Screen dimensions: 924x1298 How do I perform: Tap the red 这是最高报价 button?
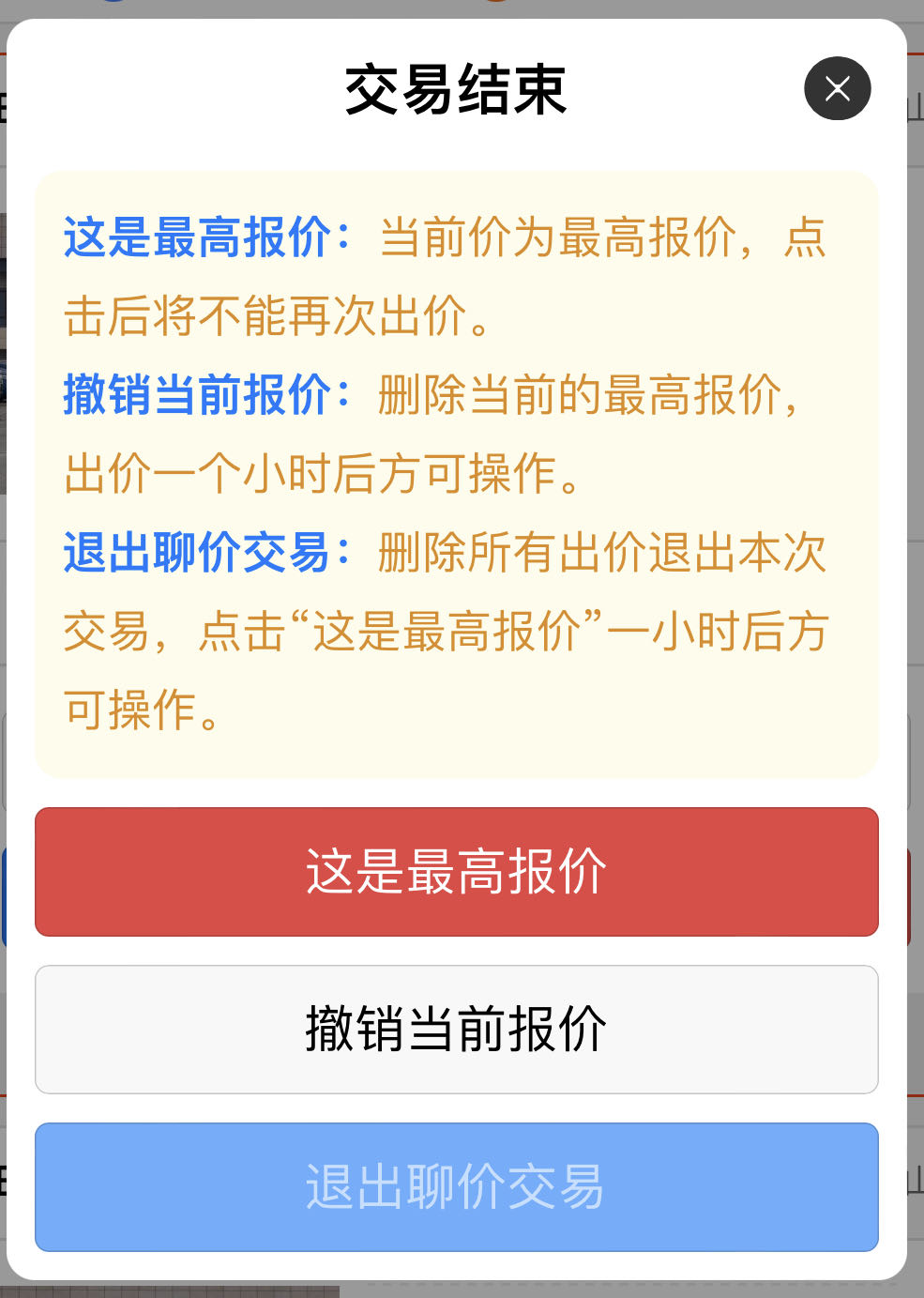(457, 872)
